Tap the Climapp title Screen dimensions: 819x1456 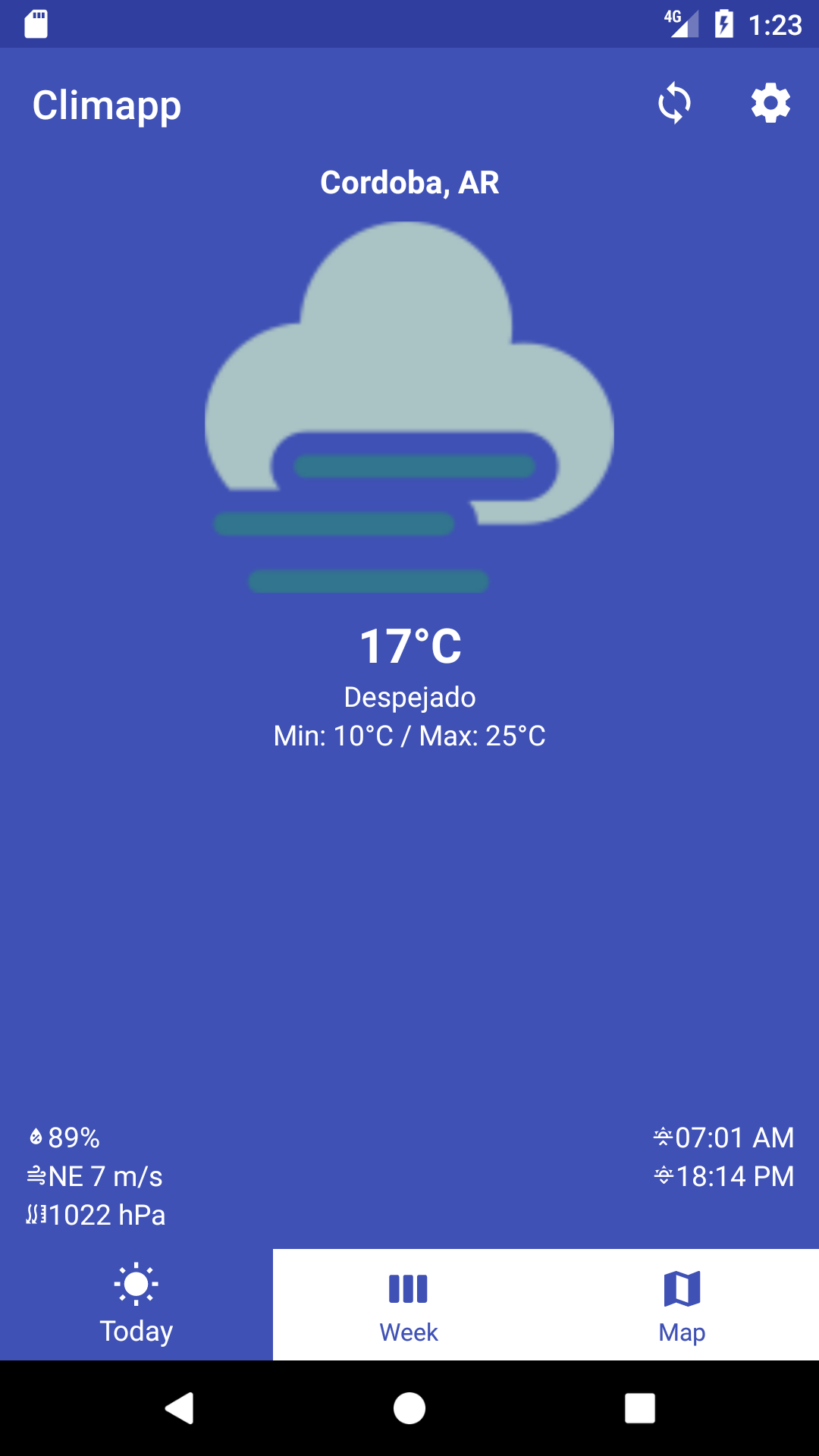(108, 105)
